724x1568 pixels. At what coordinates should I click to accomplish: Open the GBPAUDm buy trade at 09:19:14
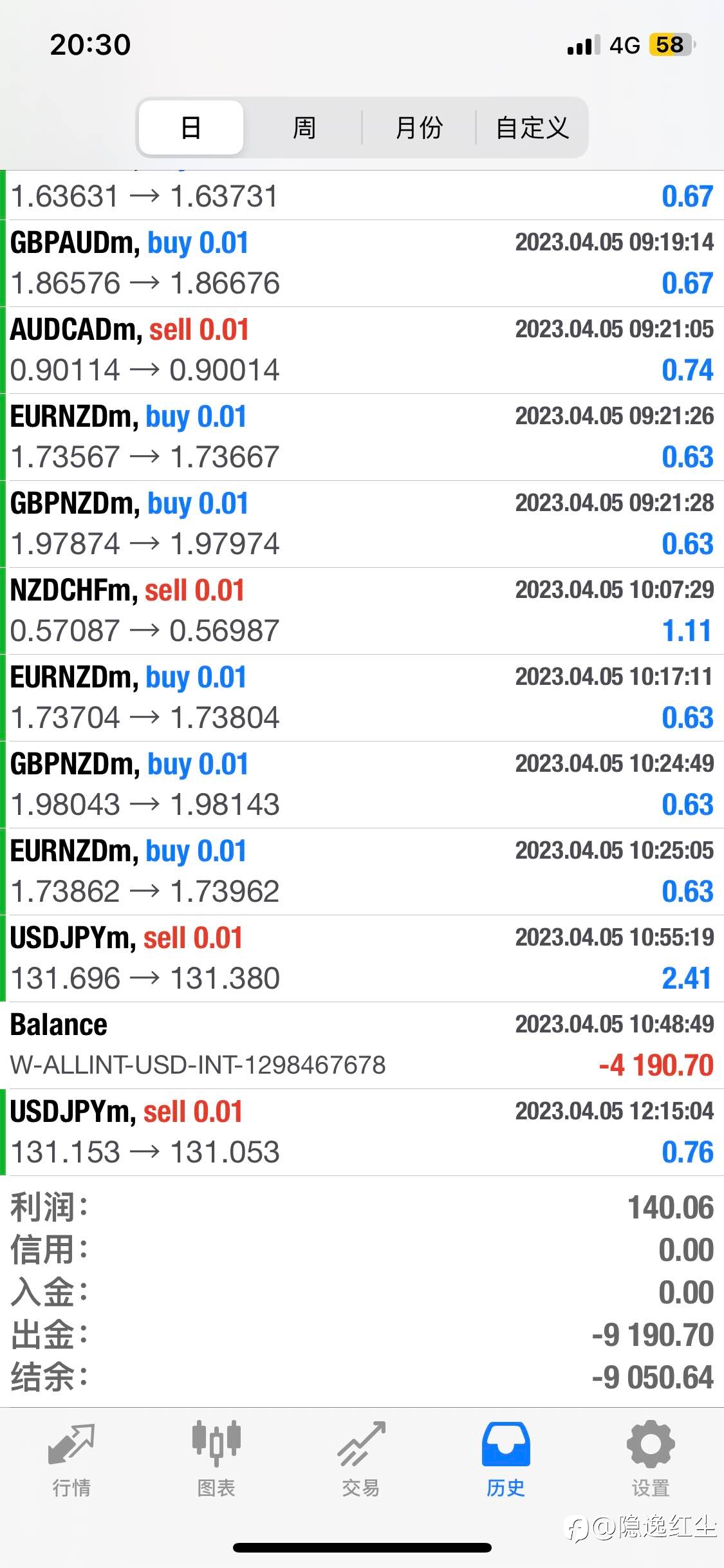tap(362, 263)
